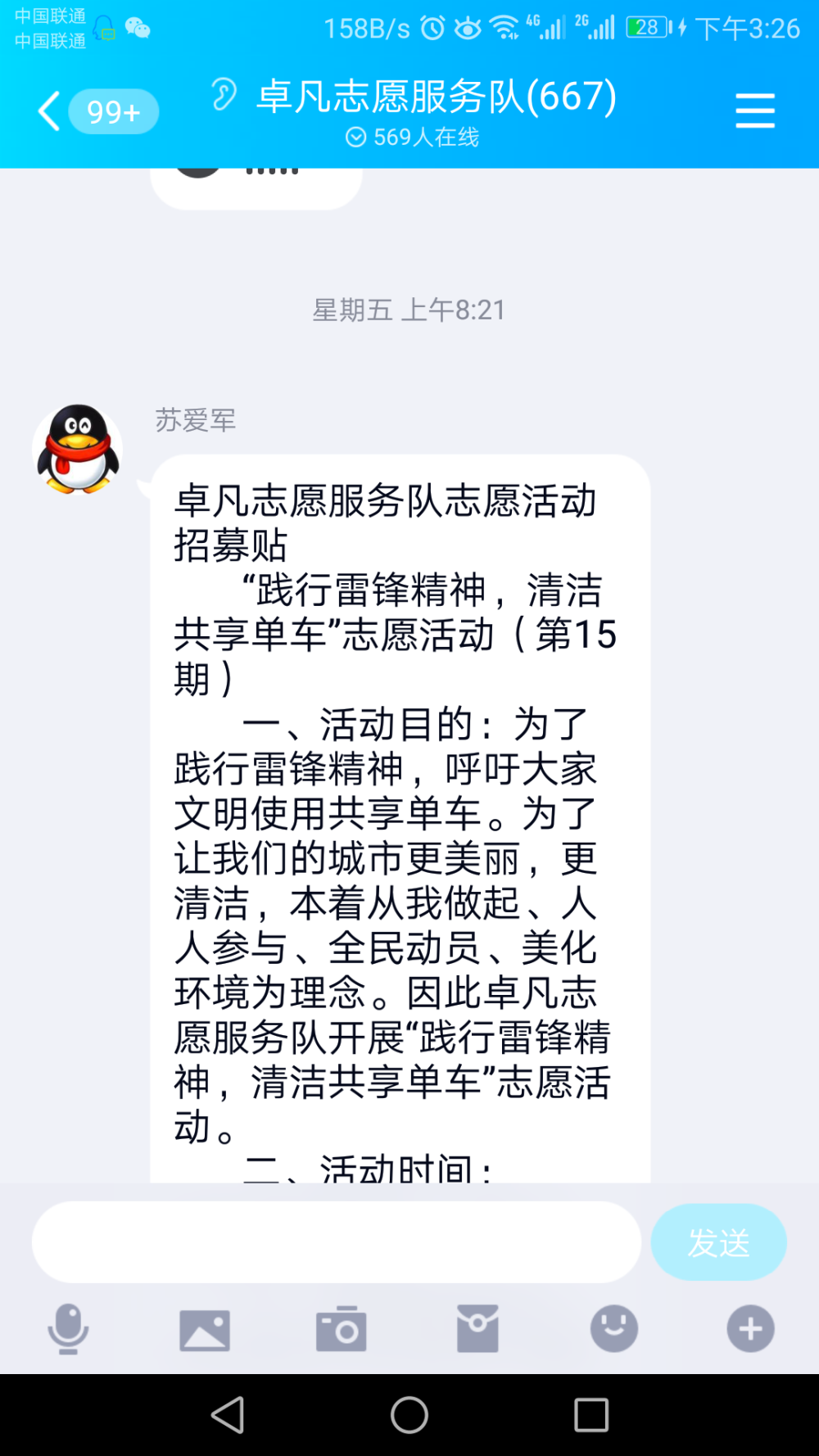Open 苏爱军's profile avatar
This screenshot has height=1456, width=819.
78,449
